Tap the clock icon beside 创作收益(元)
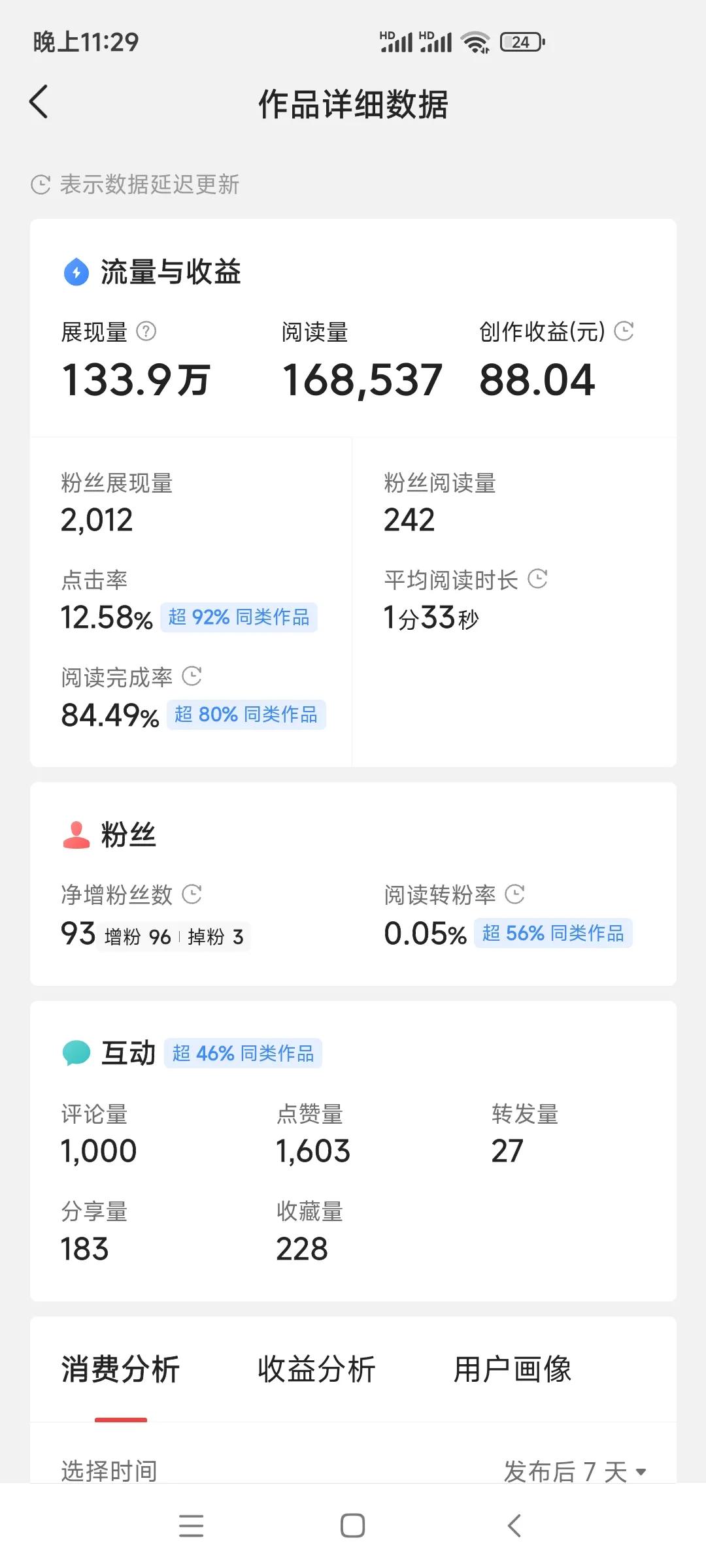This screenshot has width=706, height=1568. tap(624, 332)
